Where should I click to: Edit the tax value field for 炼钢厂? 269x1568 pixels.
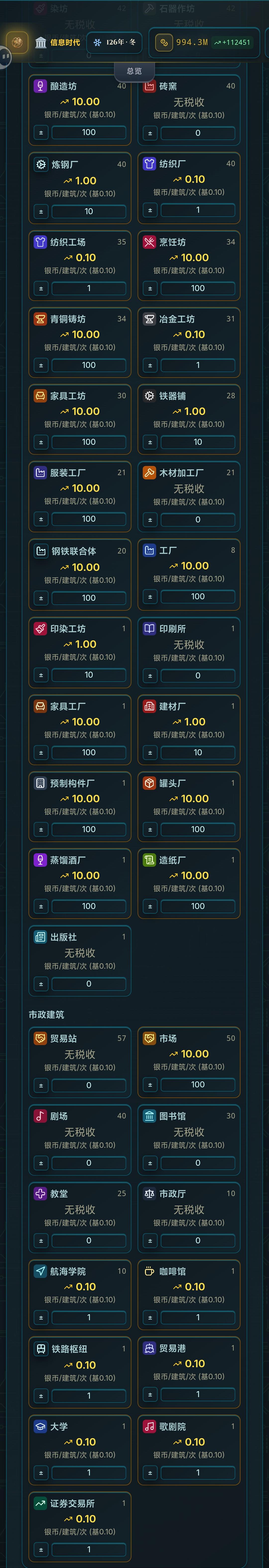tap(89, 211)
